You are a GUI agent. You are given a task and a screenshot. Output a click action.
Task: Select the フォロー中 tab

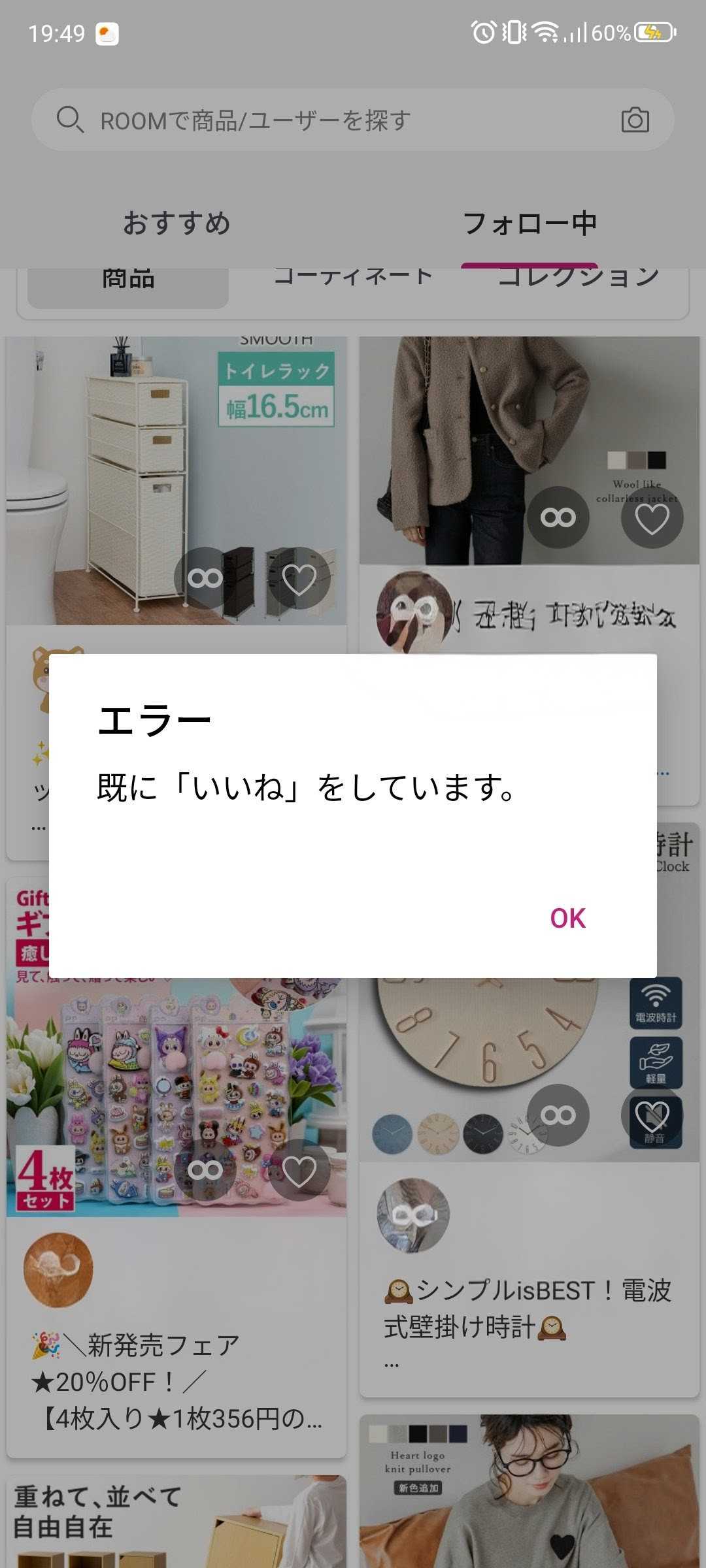pyautogui.click(x=529, y=223)
